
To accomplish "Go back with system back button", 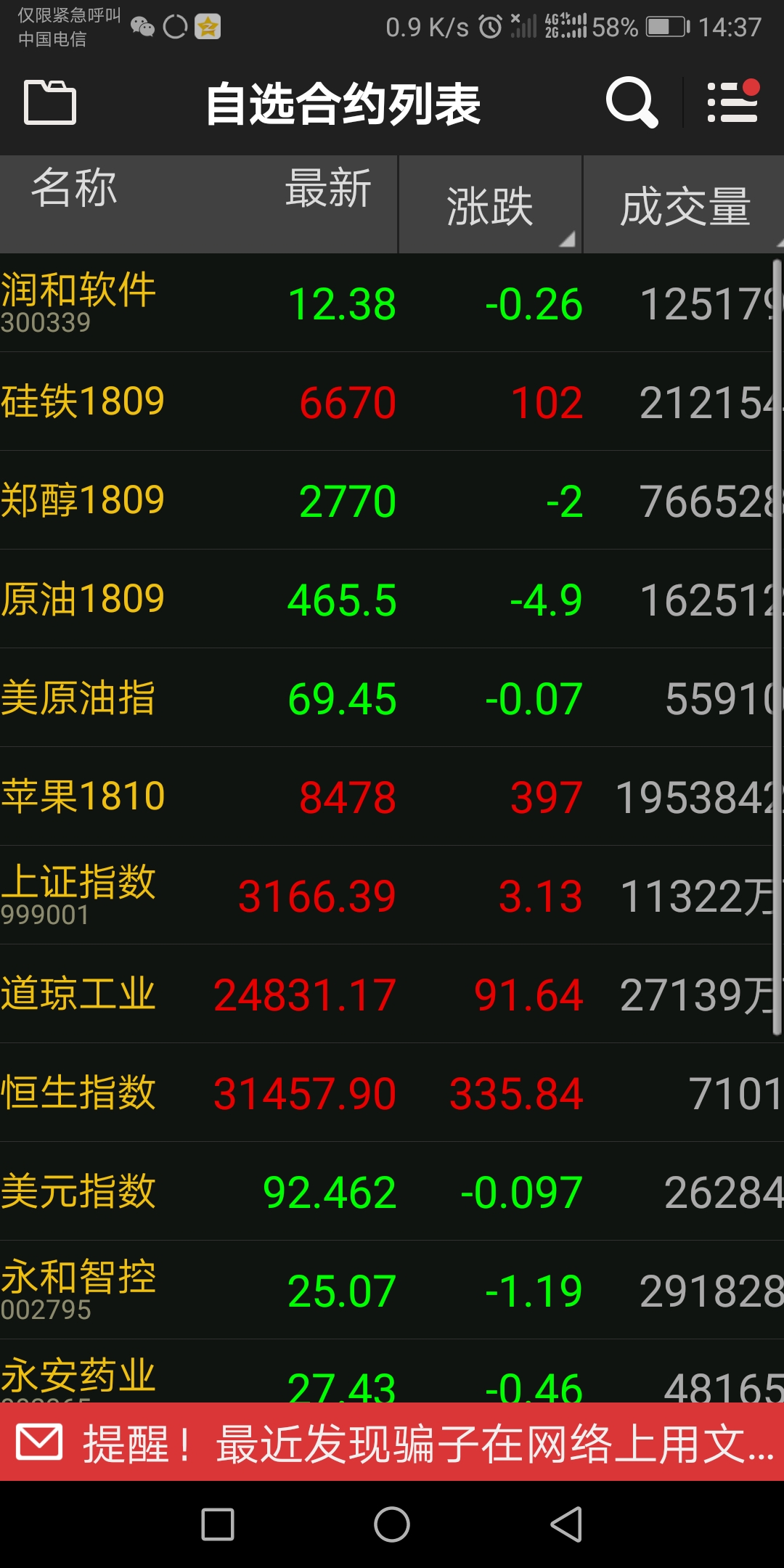I will click(x=566, y=1524).
